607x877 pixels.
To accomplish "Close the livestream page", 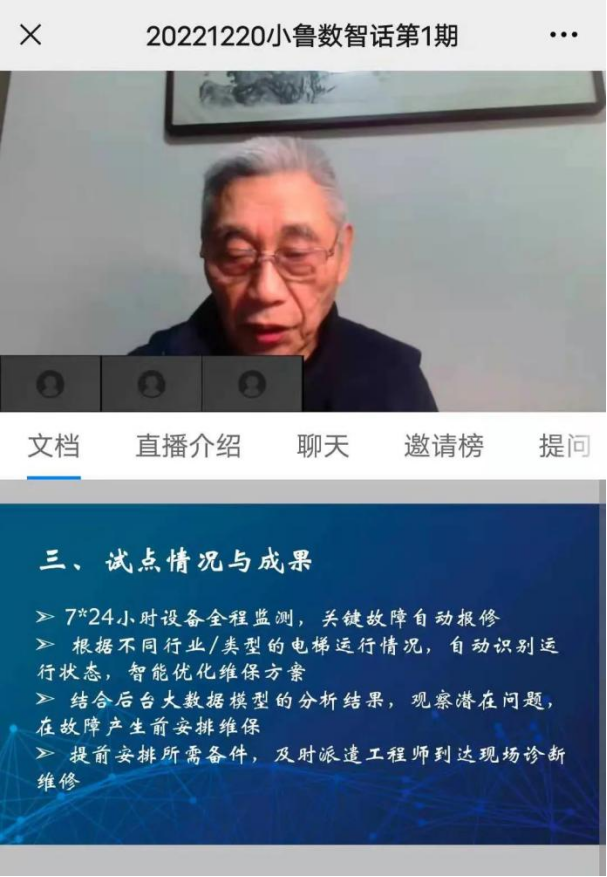I will [31, 35].
